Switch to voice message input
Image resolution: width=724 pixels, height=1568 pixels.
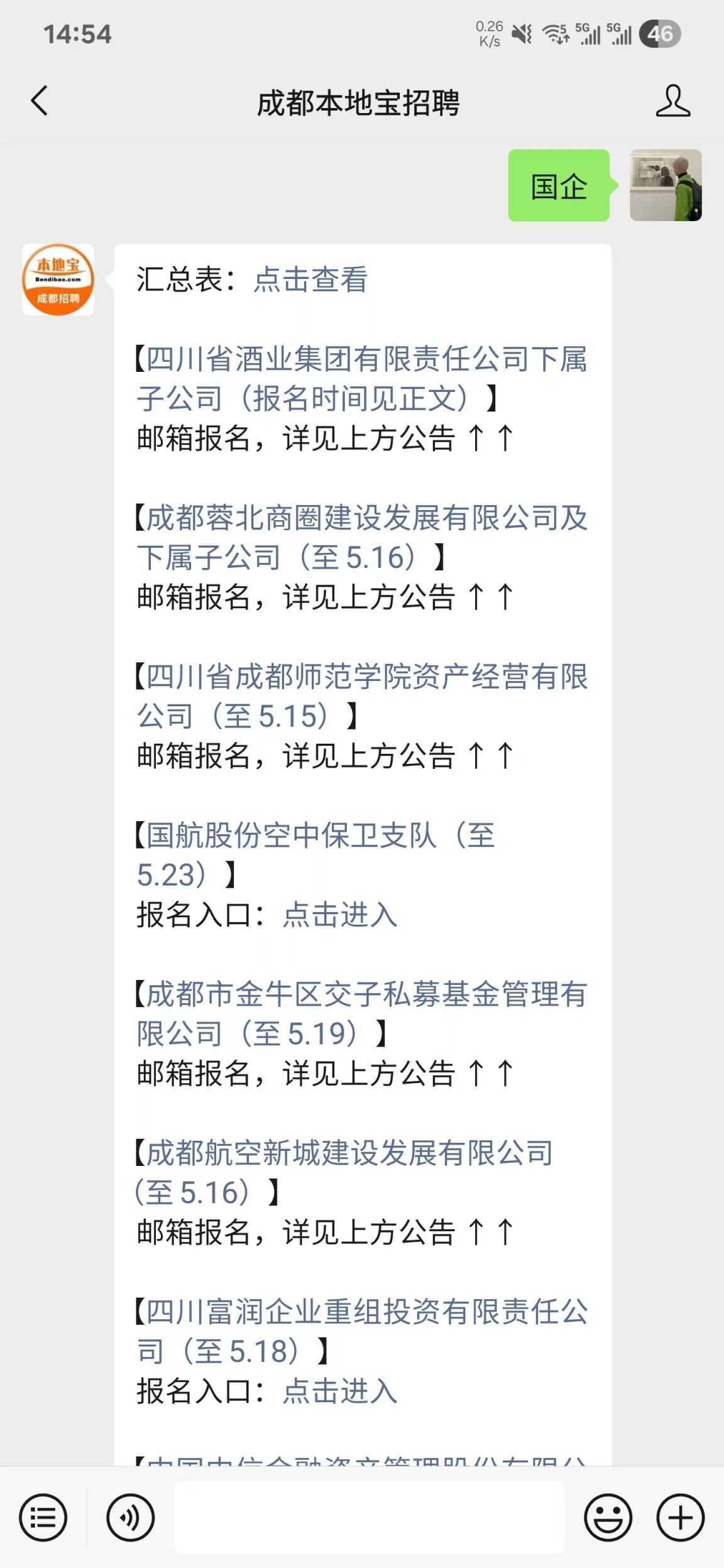pyautogui.click(x=130, y=1517)
